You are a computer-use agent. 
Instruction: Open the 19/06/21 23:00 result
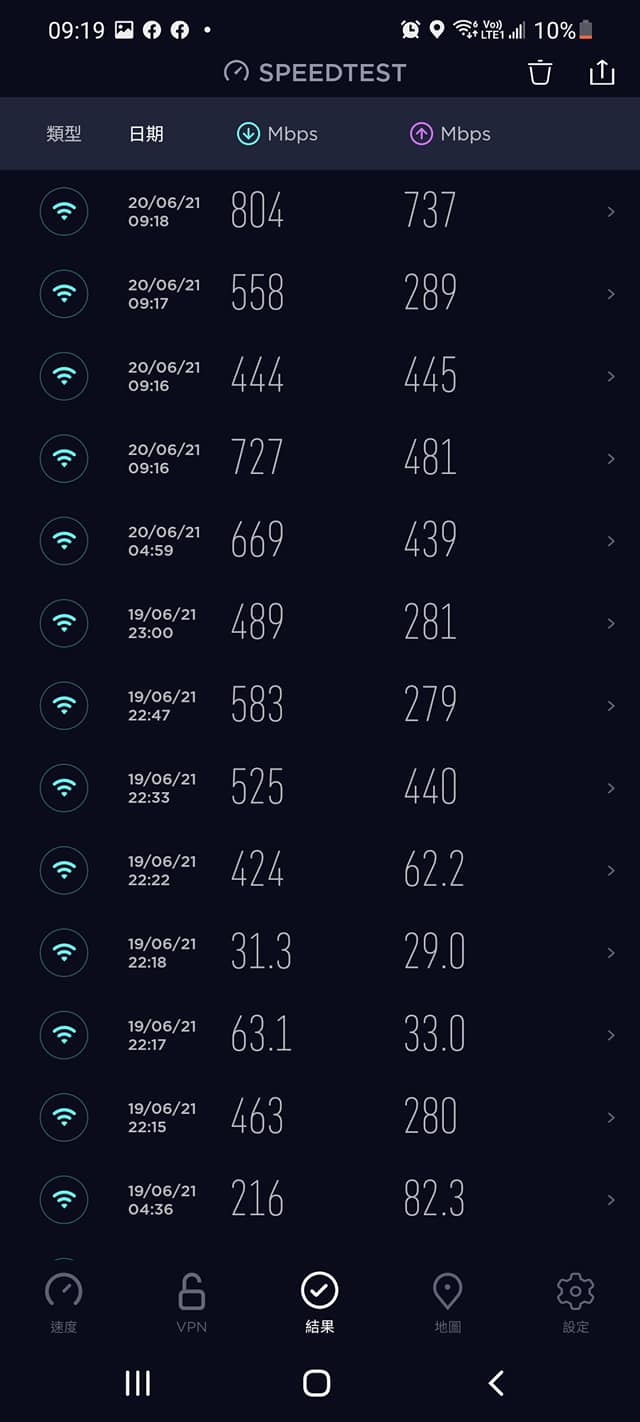320,623
